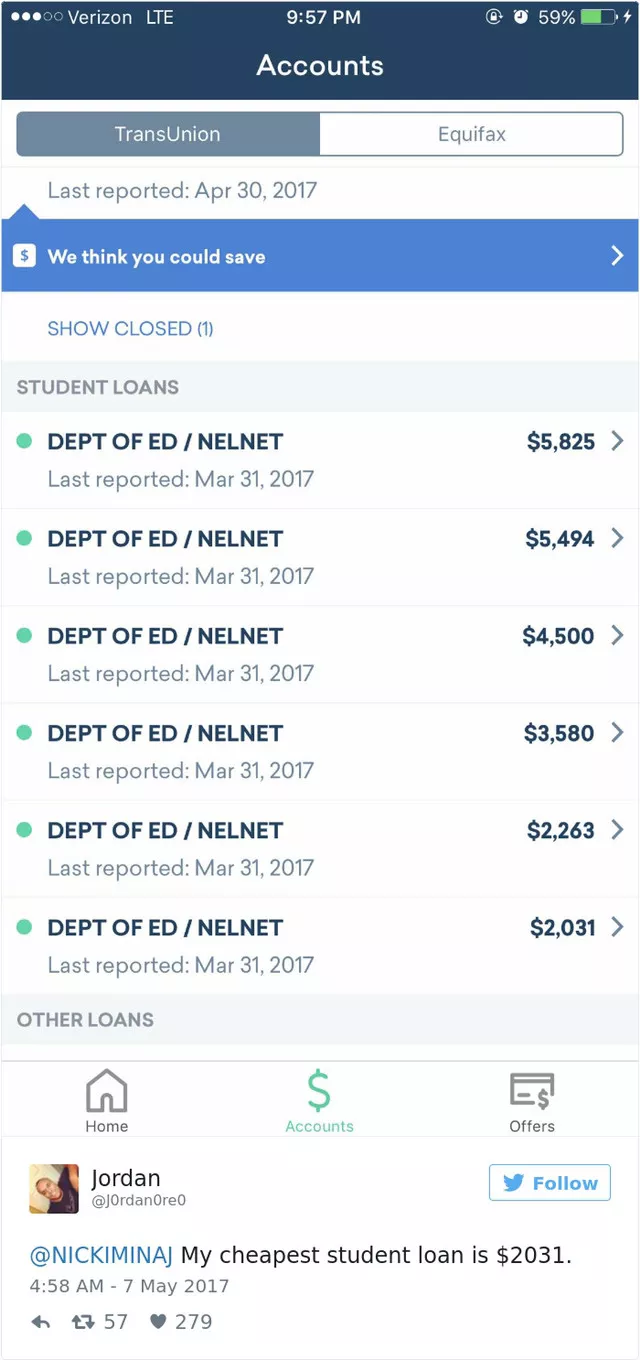Screen dimensions: 640x1360
Task: Open the 'We think you could save' banner
Action: click(320, 256)
